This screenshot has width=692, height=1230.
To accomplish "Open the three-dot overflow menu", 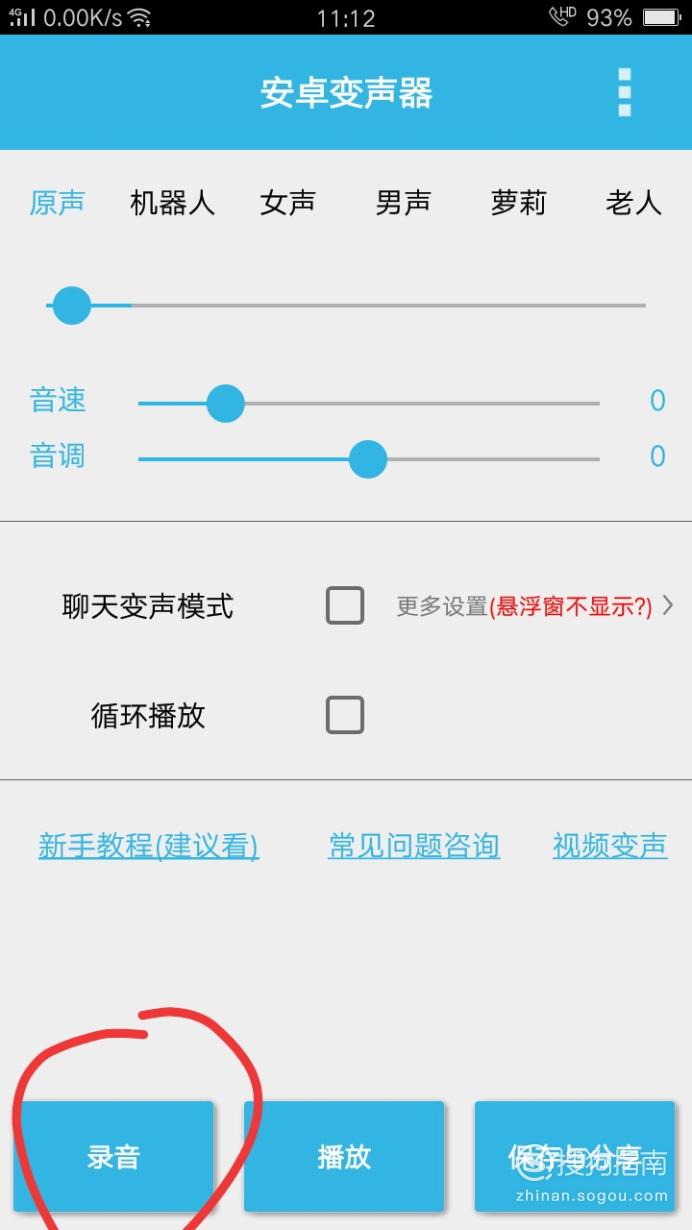I will 625,93.
